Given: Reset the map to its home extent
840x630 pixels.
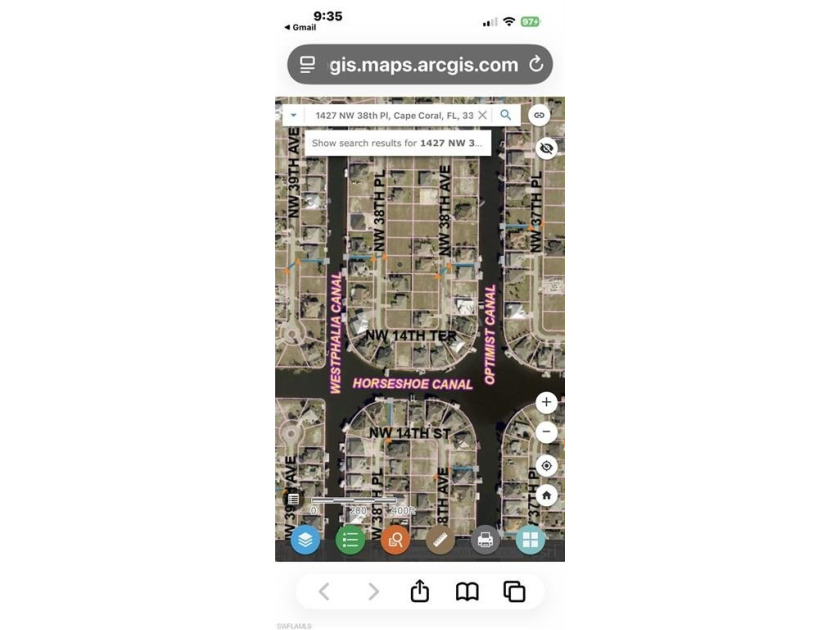Looking at the screenshot, I should point(546,495).
